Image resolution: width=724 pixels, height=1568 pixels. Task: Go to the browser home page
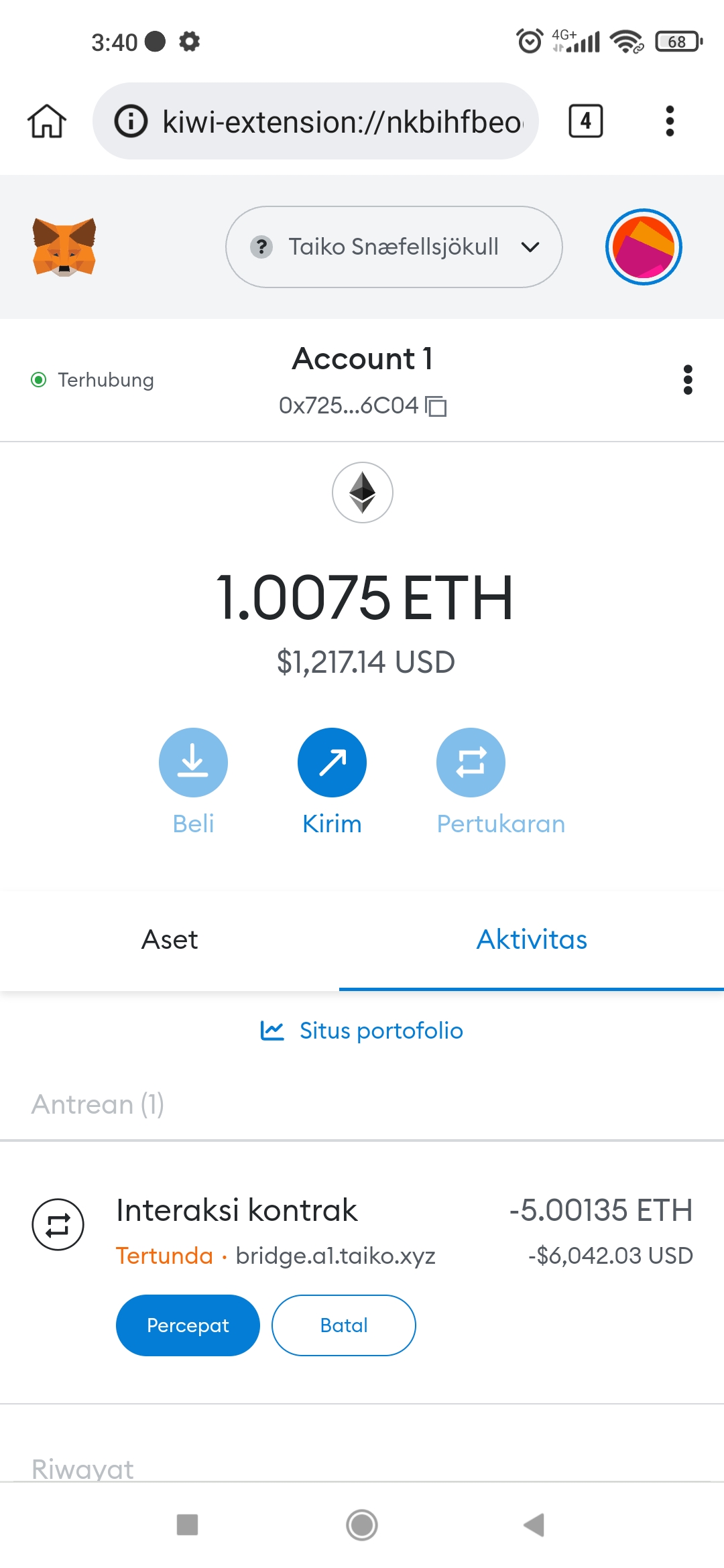[x=47, y=121]
